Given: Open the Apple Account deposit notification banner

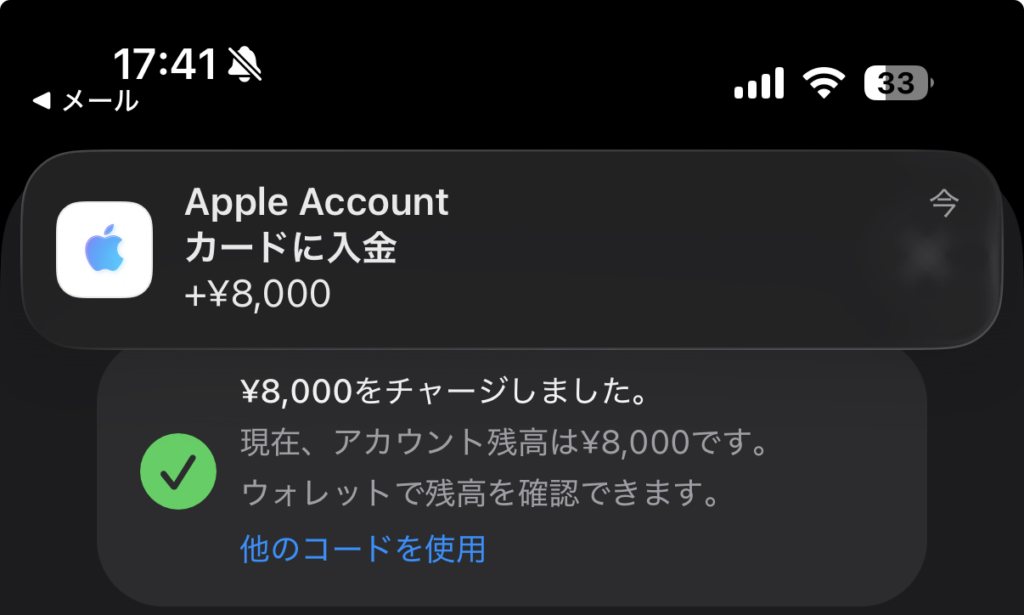Looking at the screenshot, I should (x=510, y=248).
